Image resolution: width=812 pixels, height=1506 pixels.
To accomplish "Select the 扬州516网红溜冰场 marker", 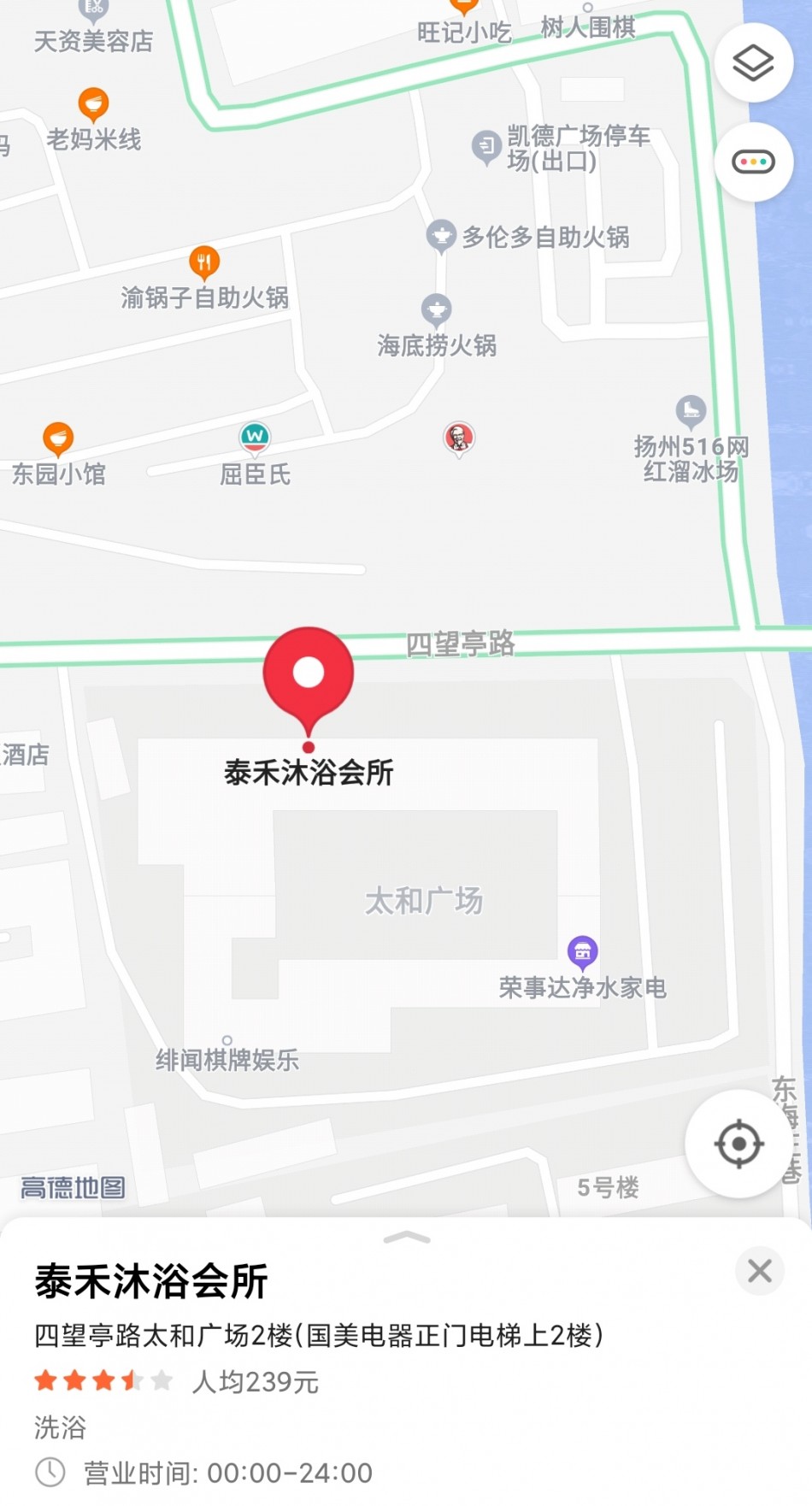I will (x=691, y=412).
